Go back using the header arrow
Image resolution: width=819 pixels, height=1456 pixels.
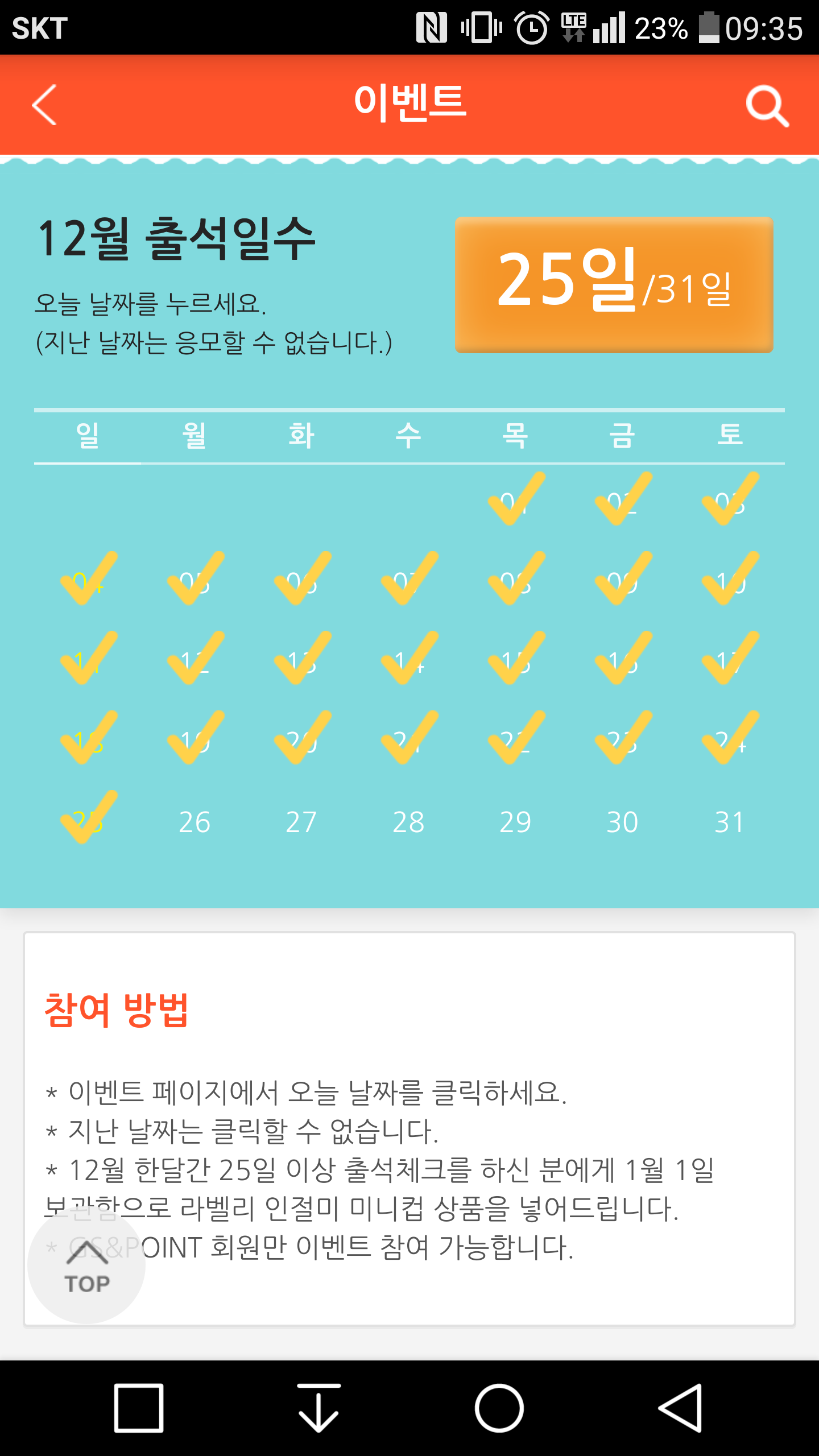click(x=44, y=105)
